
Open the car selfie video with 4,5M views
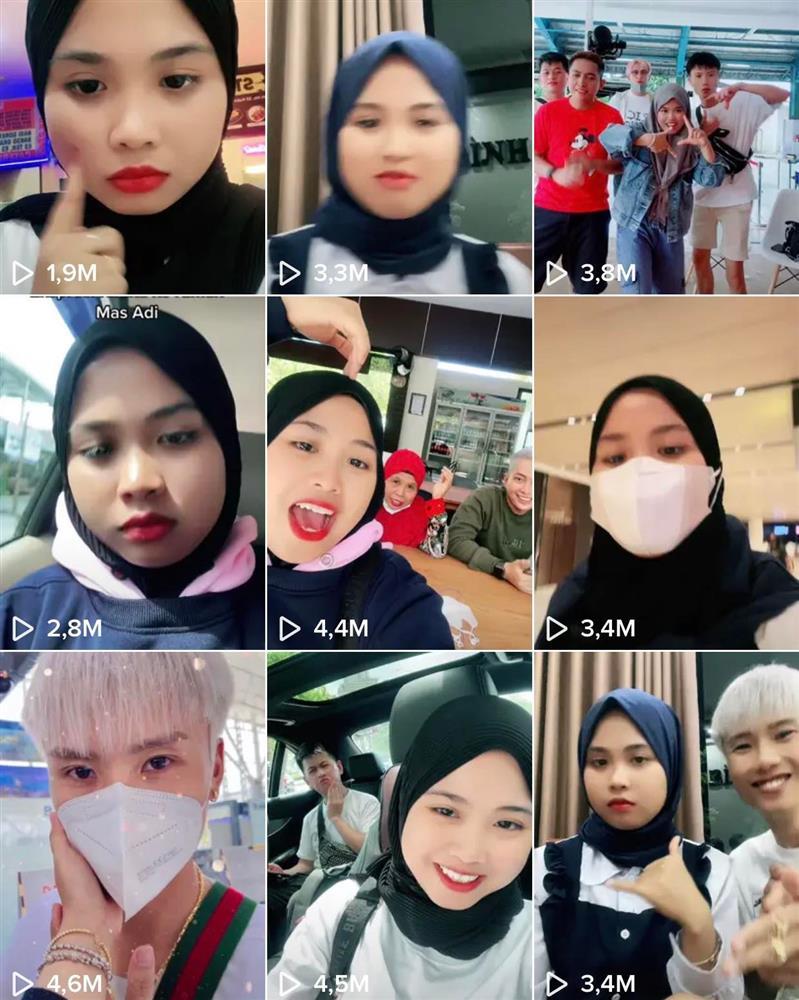(x=399, y=825)
